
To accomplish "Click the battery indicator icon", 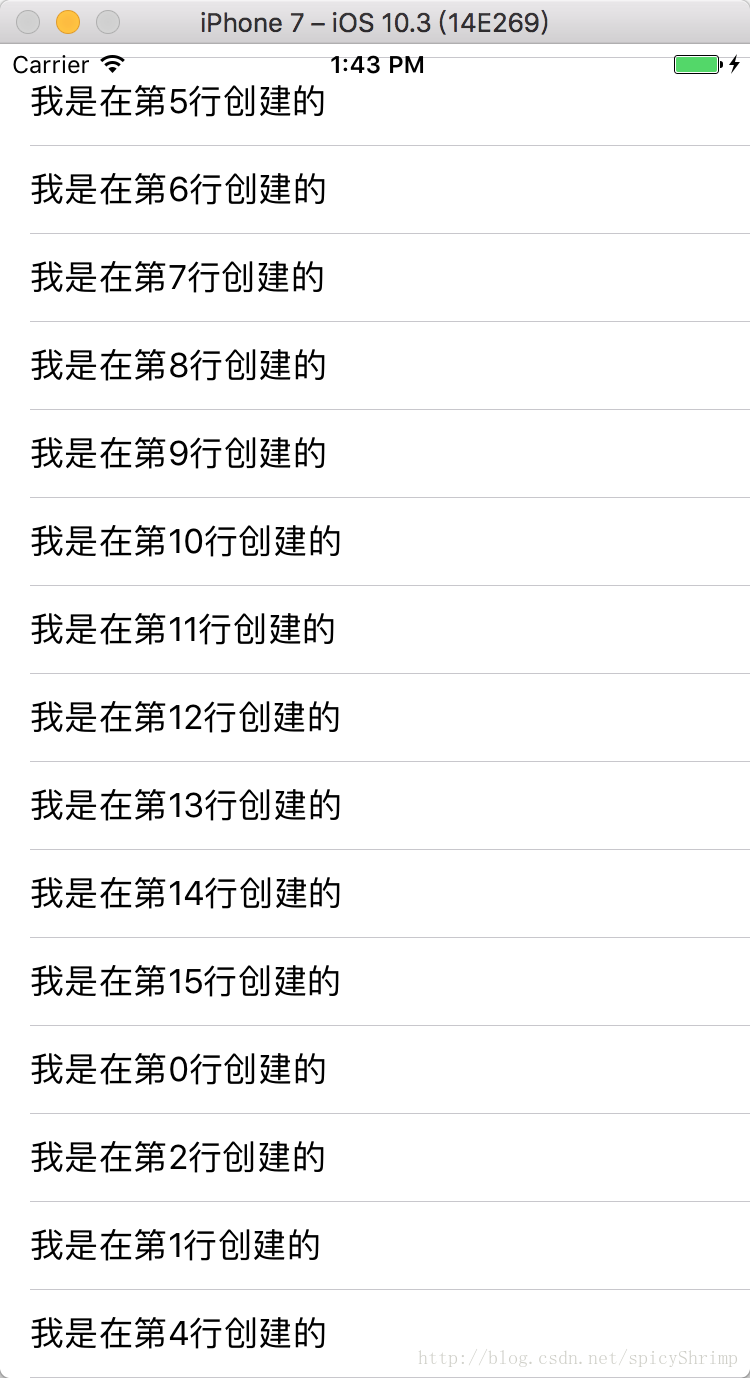I will point(696,63).
